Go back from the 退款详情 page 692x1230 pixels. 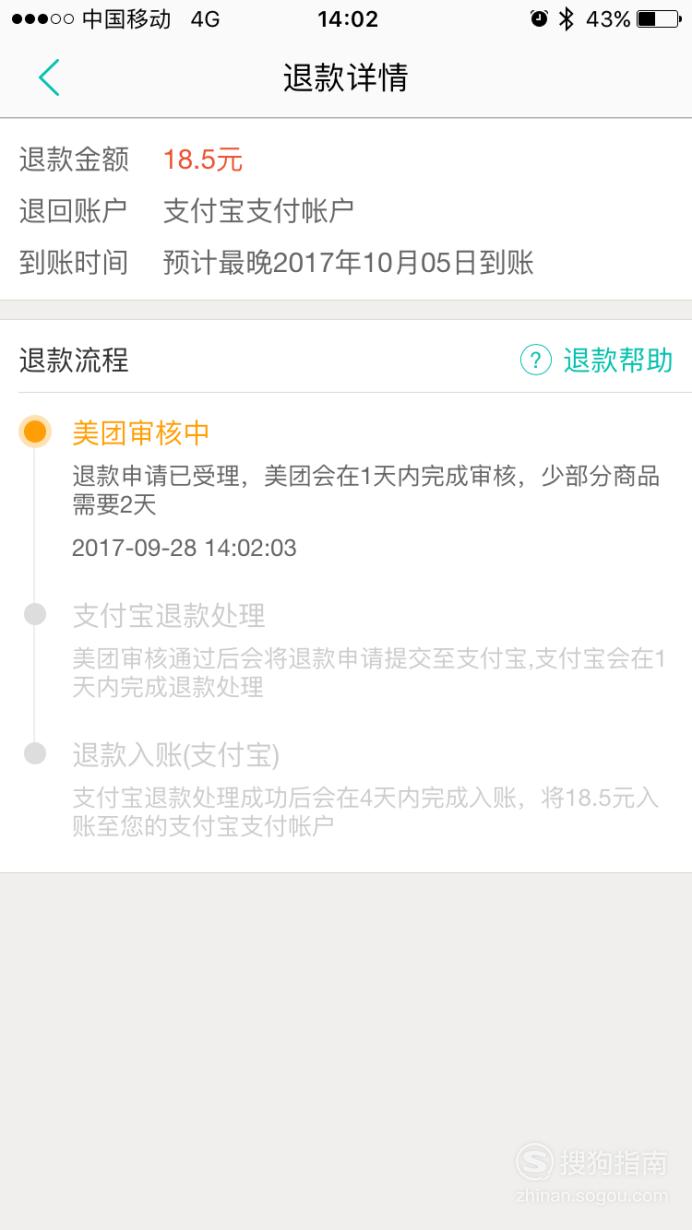pyautogui.click(x=49, y=77)
